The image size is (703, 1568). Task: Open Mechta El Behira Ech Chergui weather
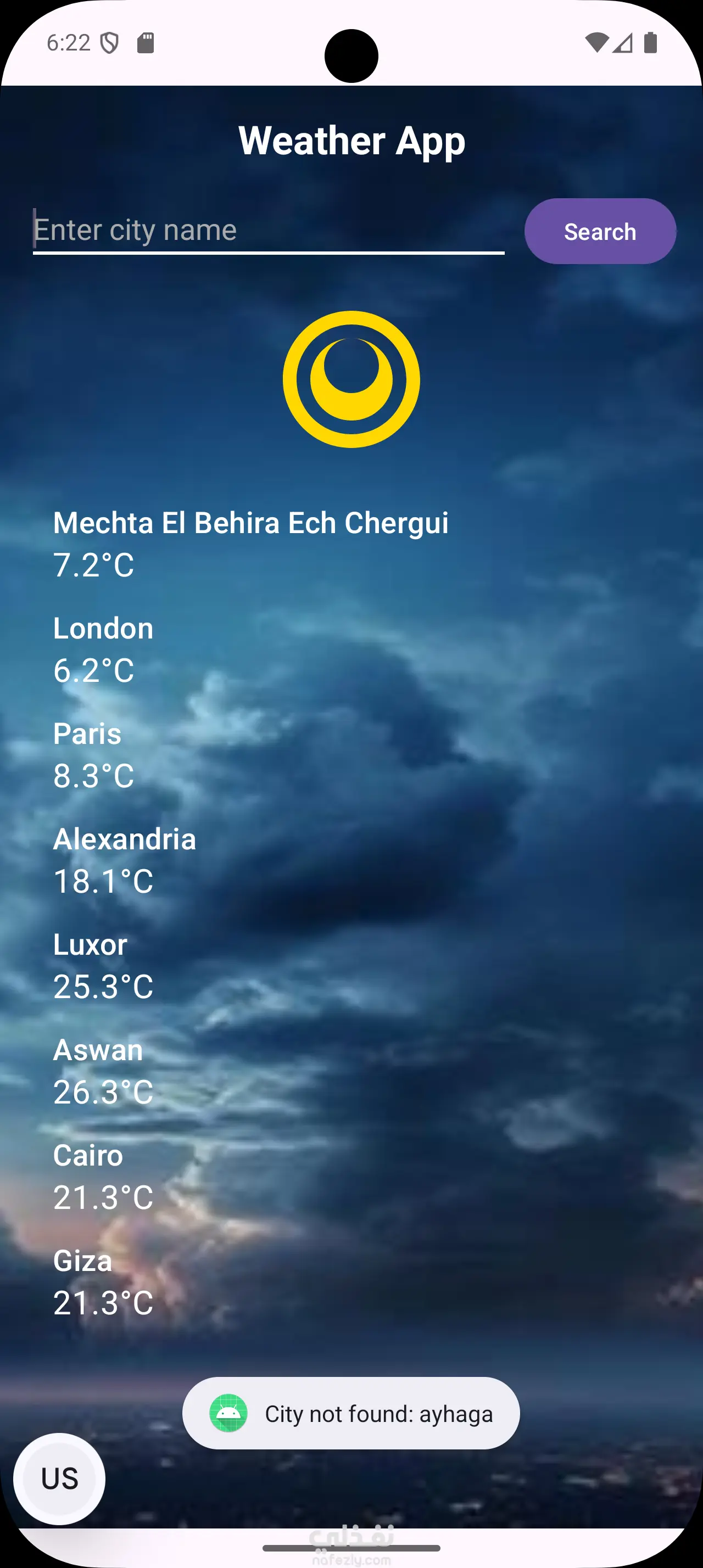click(x=250, y=543)
